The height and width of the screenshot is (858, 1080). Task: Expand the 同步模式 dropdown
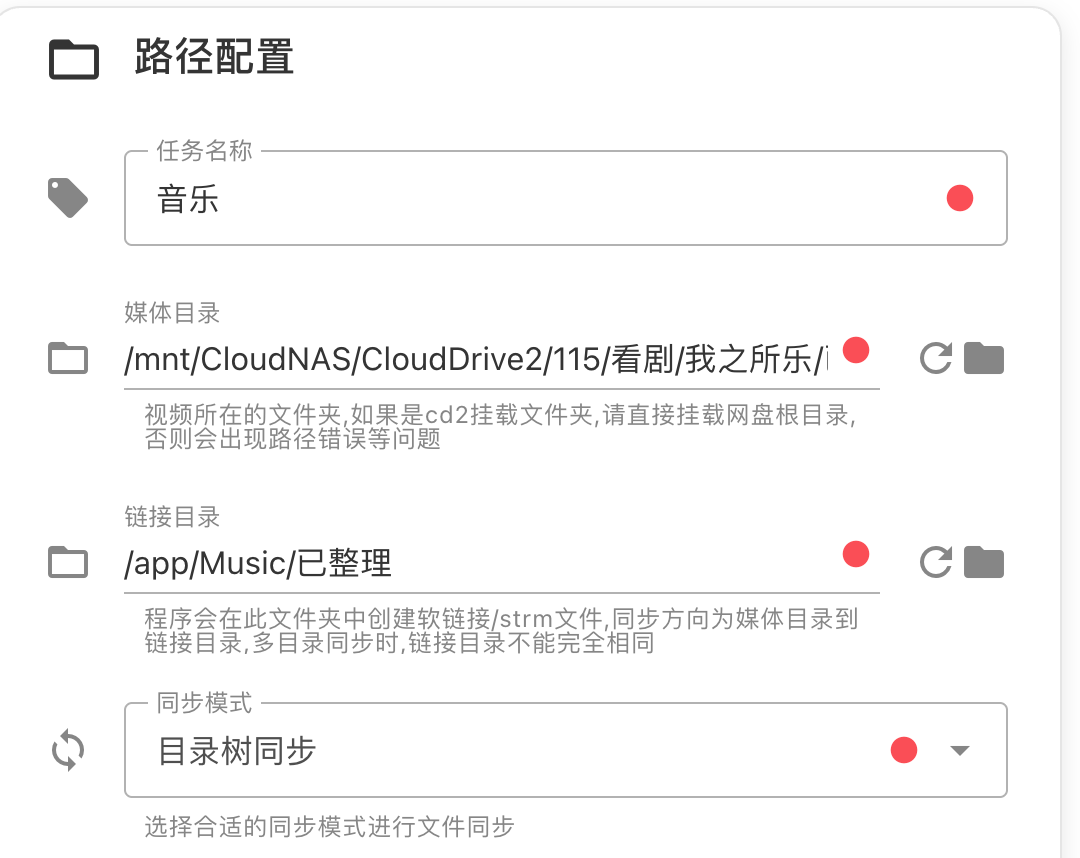(x=959, y=751)
